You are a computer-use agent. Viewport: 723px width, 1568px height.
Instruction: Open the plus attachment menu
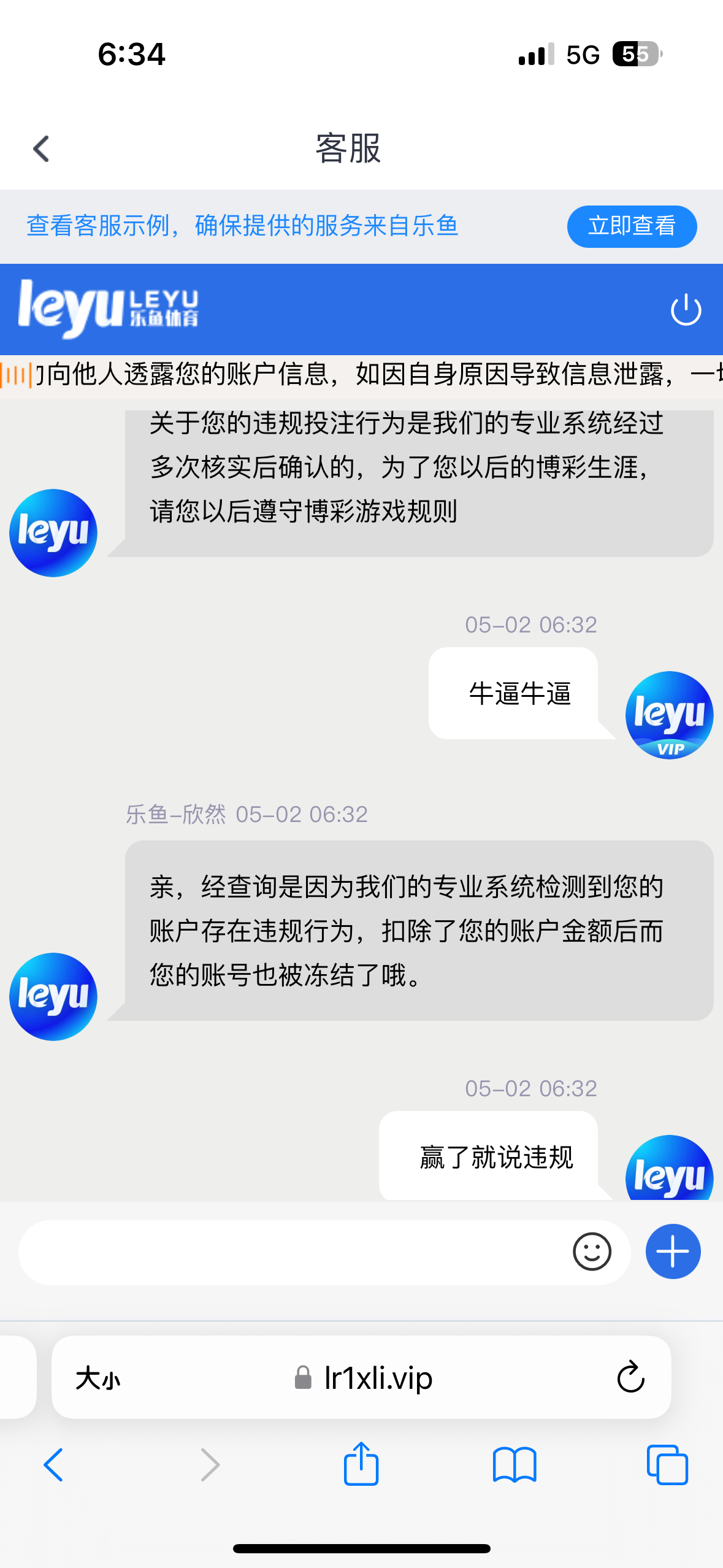click(673, 1252)
